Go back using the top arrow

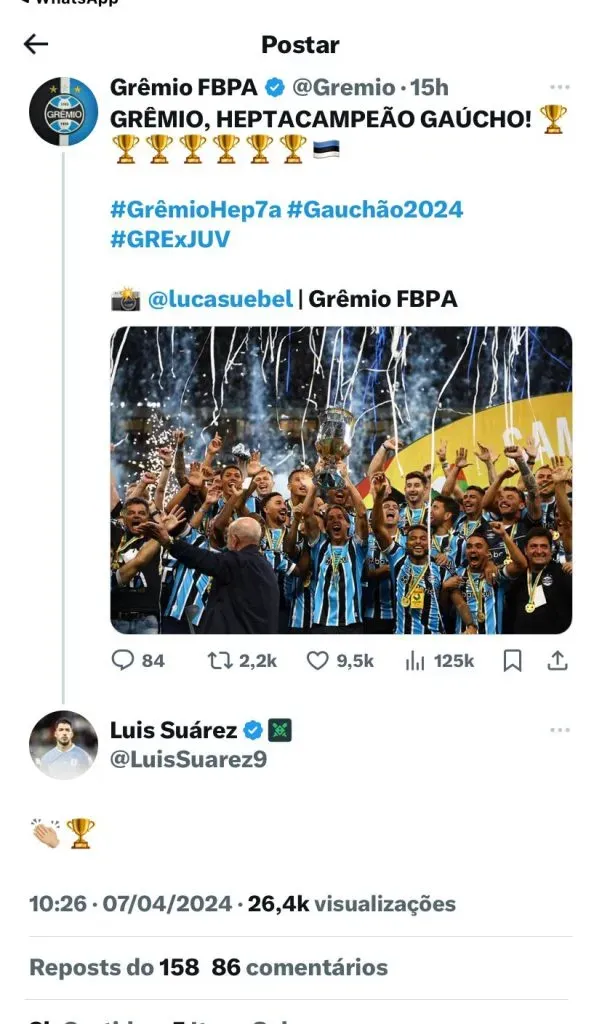[36, 44]
